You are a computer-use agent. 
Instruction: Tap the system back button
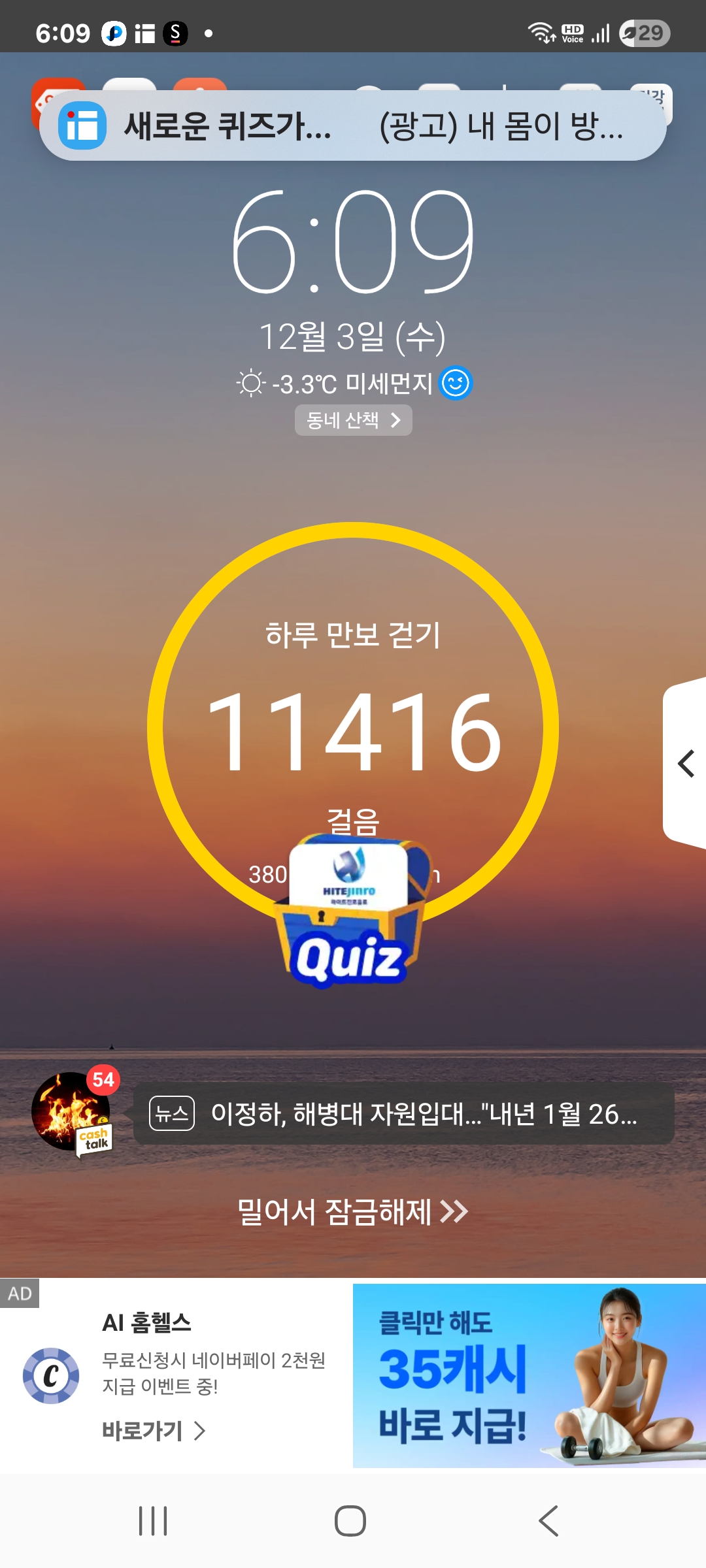548,1521
